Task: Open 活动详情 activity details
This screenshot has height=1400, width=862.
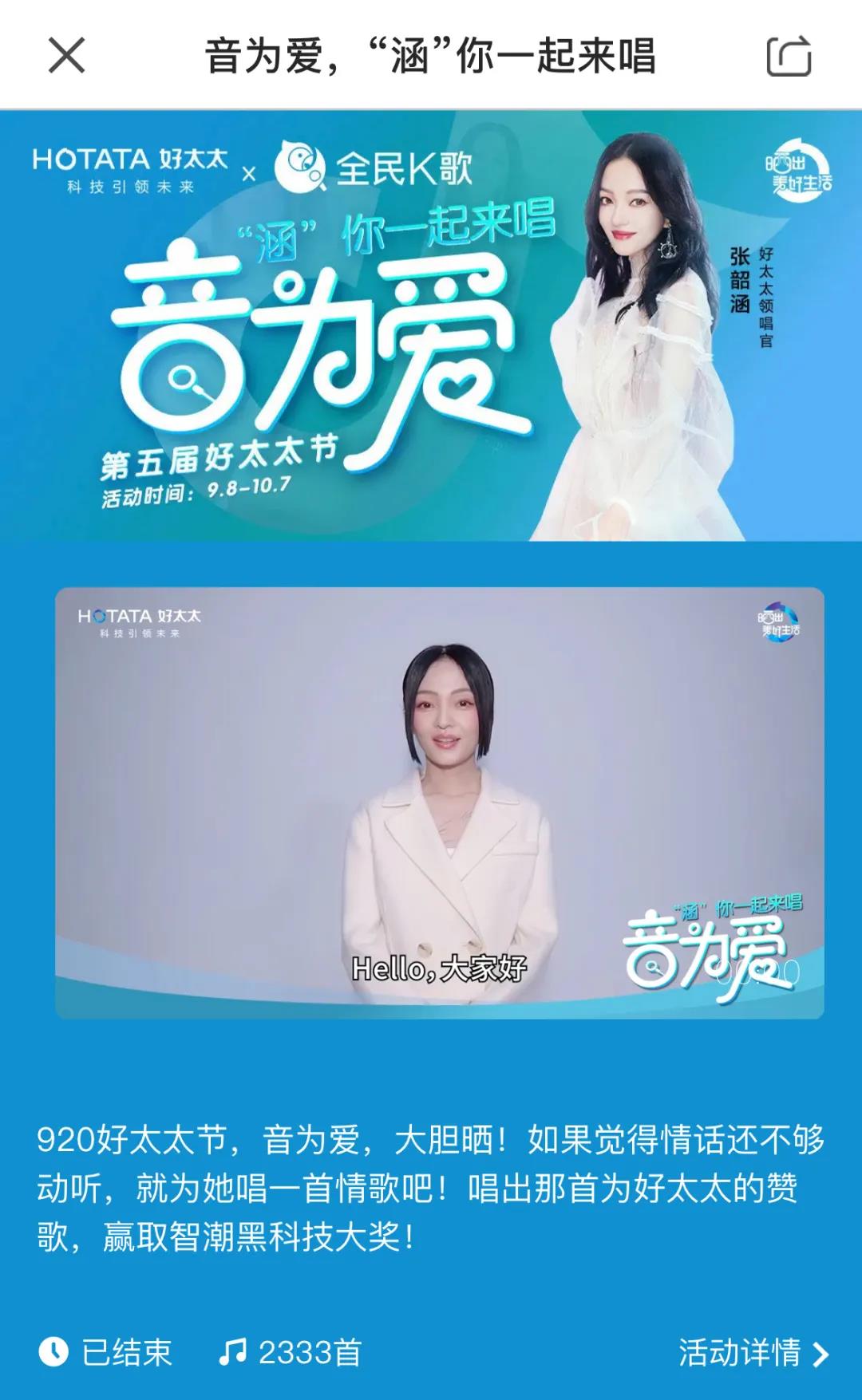Action: 753,1353
